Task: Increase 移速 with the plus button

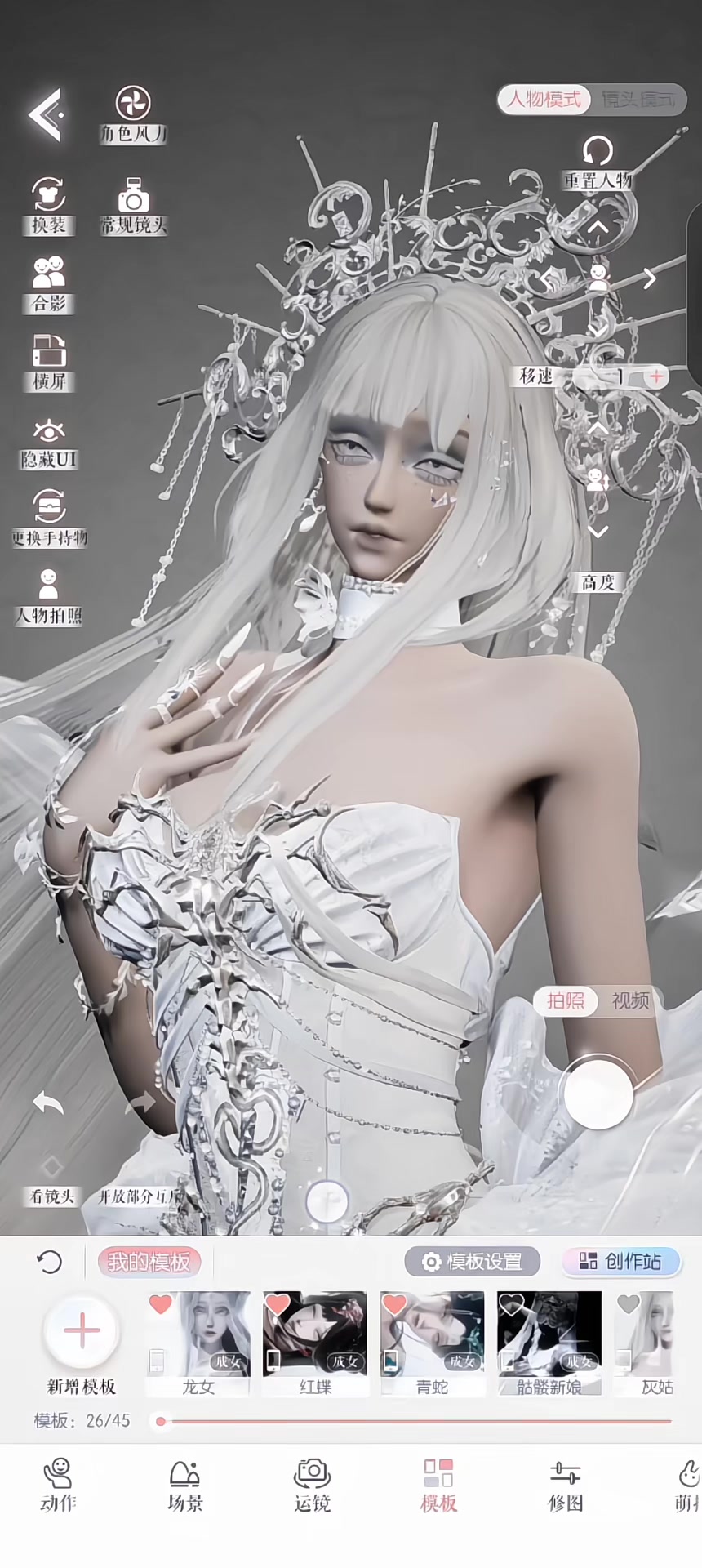Action: point(655,376)
